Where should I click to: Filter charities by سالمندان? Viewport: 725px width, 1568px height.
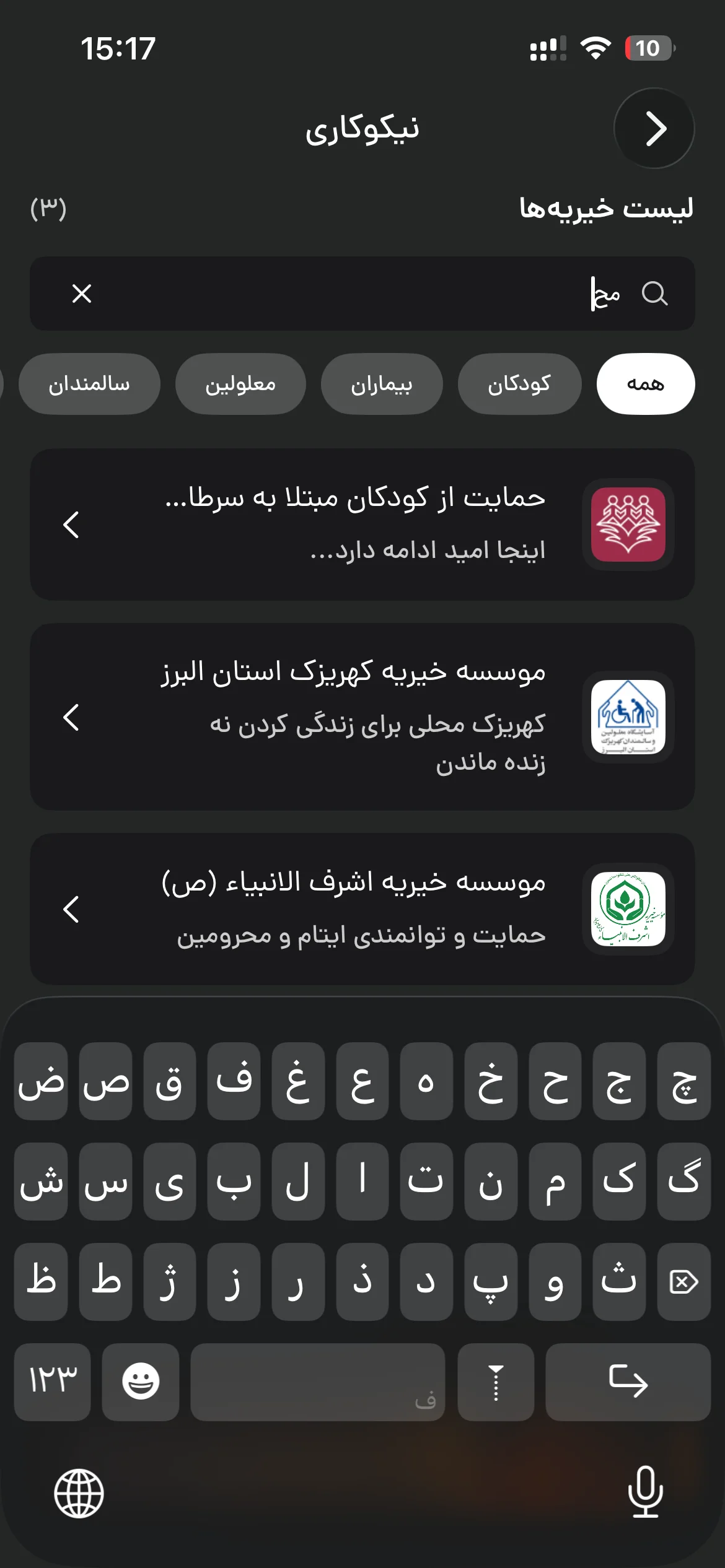[89, 384]
